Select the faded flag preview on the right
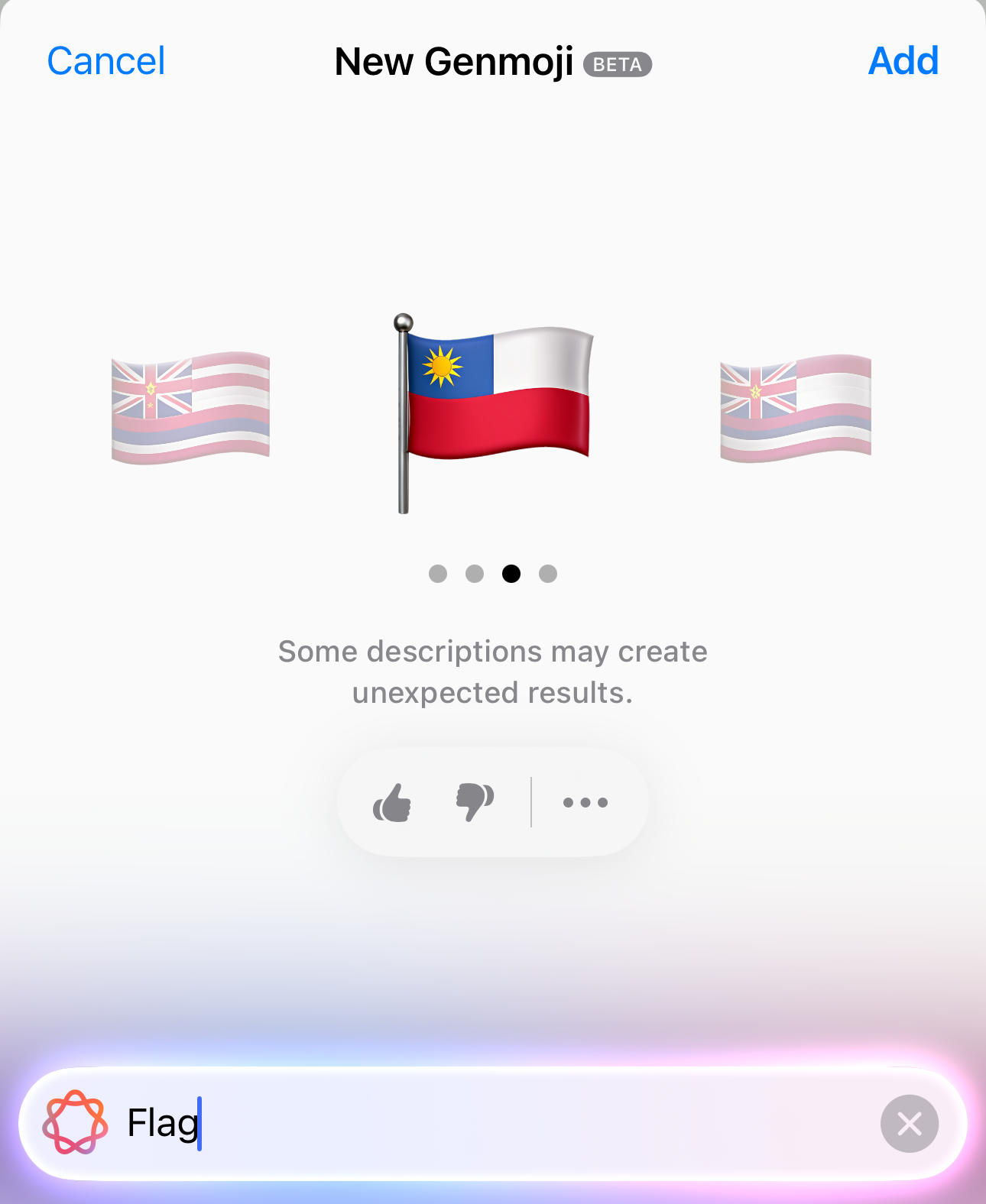The width and height of the screenshot is (986, 1204). [x=796, y=408]
